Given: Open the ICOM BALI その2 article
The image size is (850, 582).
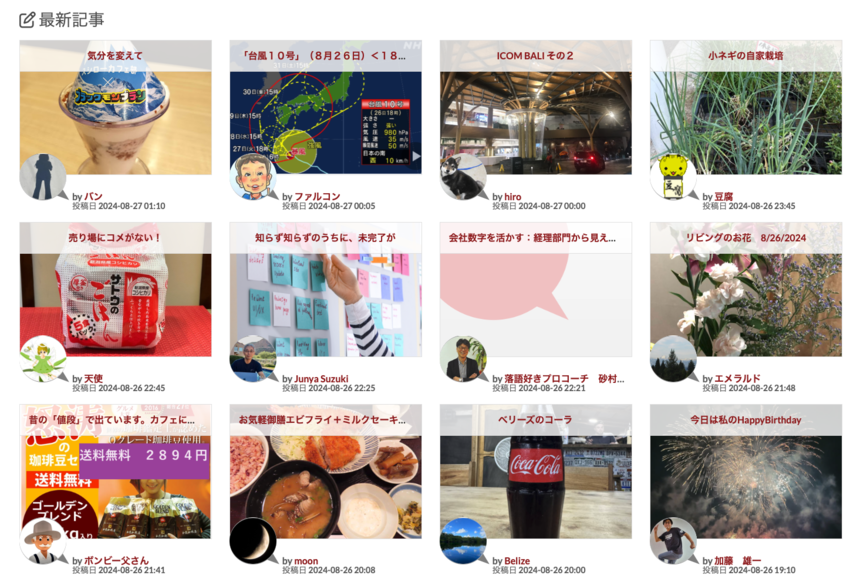Looking at the screenshot, I should [535, 56].
